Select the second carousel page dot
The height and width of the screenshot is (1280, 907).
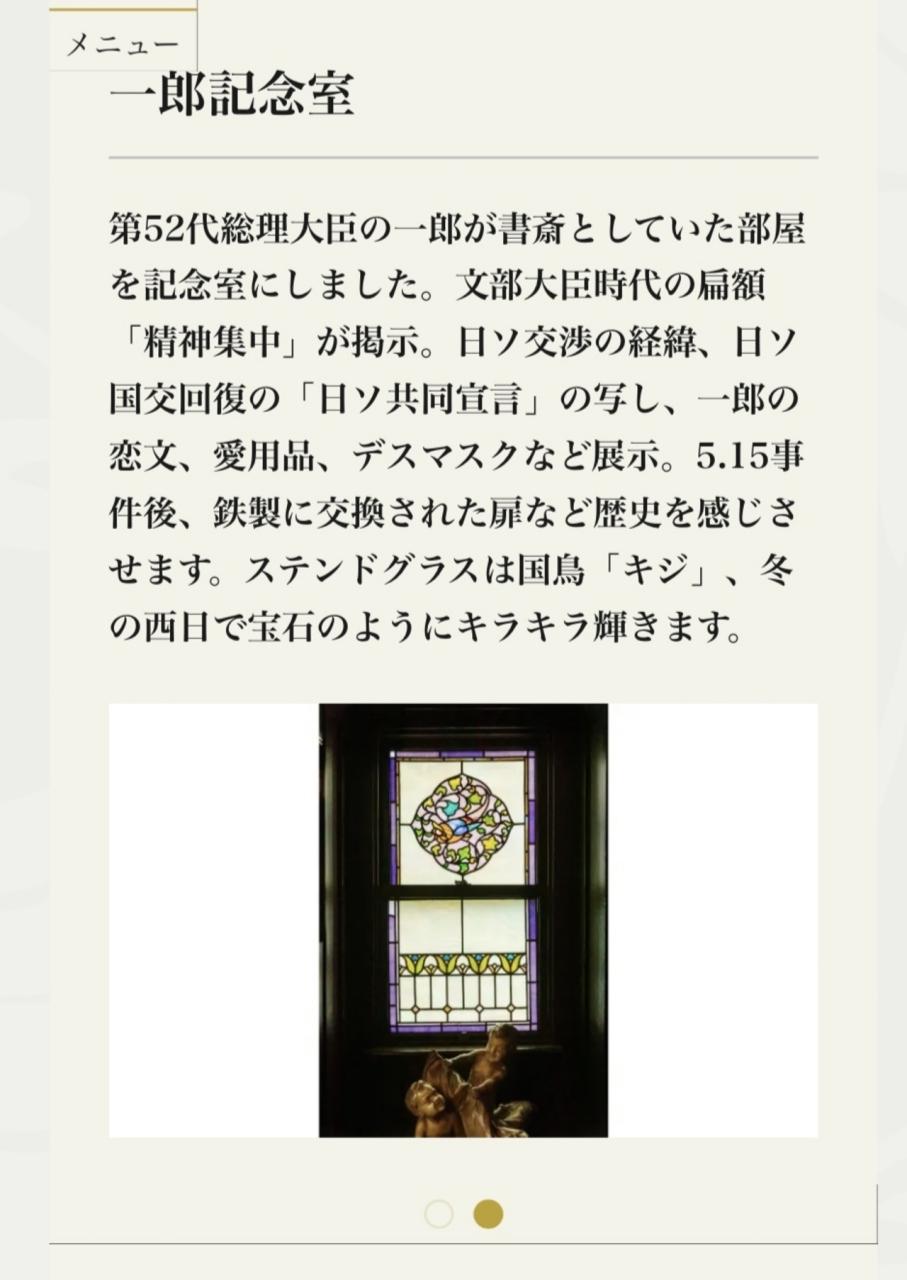click(x=488, y=1214)
